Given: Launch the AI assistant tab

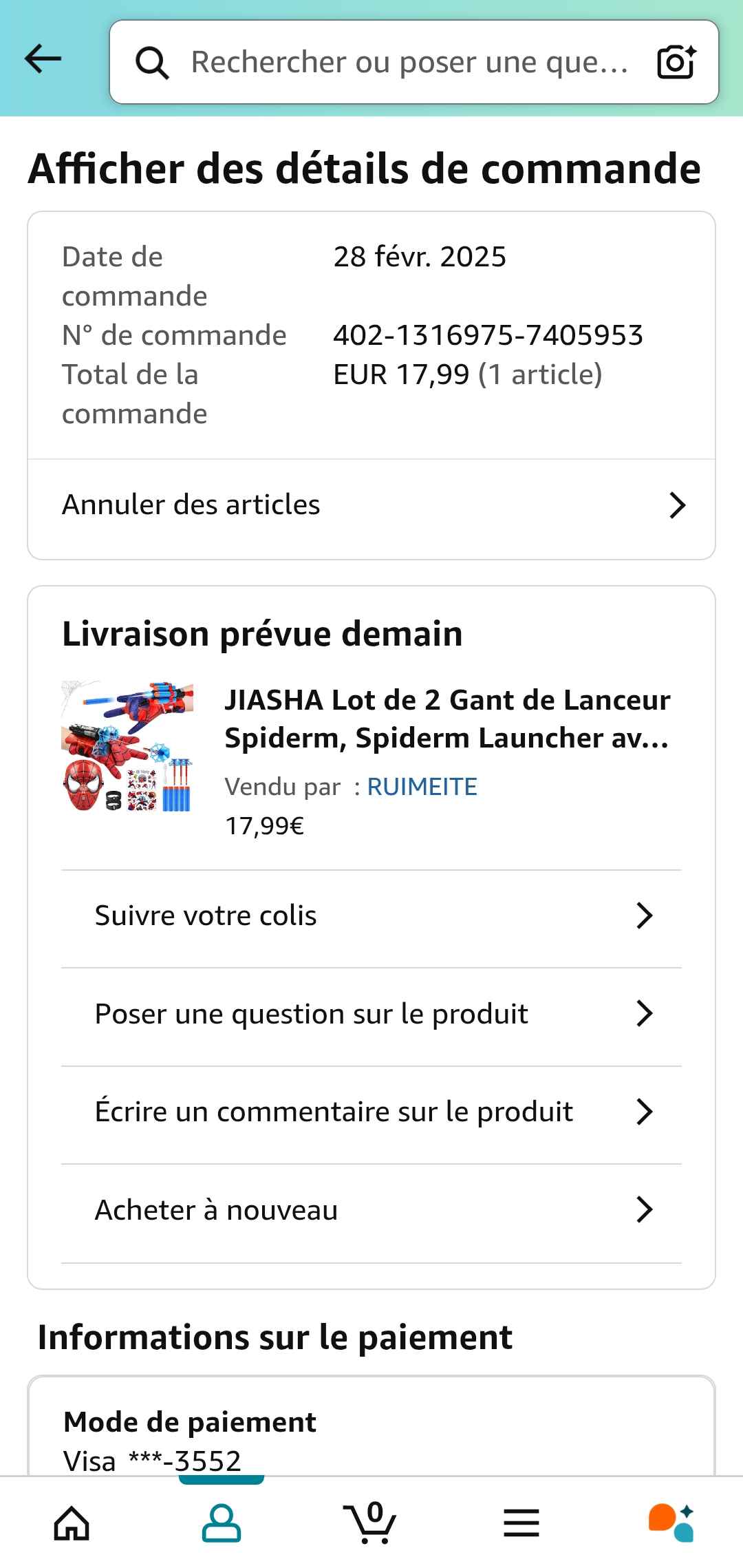Looking at the screenshot, I should tap(671, 1523).
